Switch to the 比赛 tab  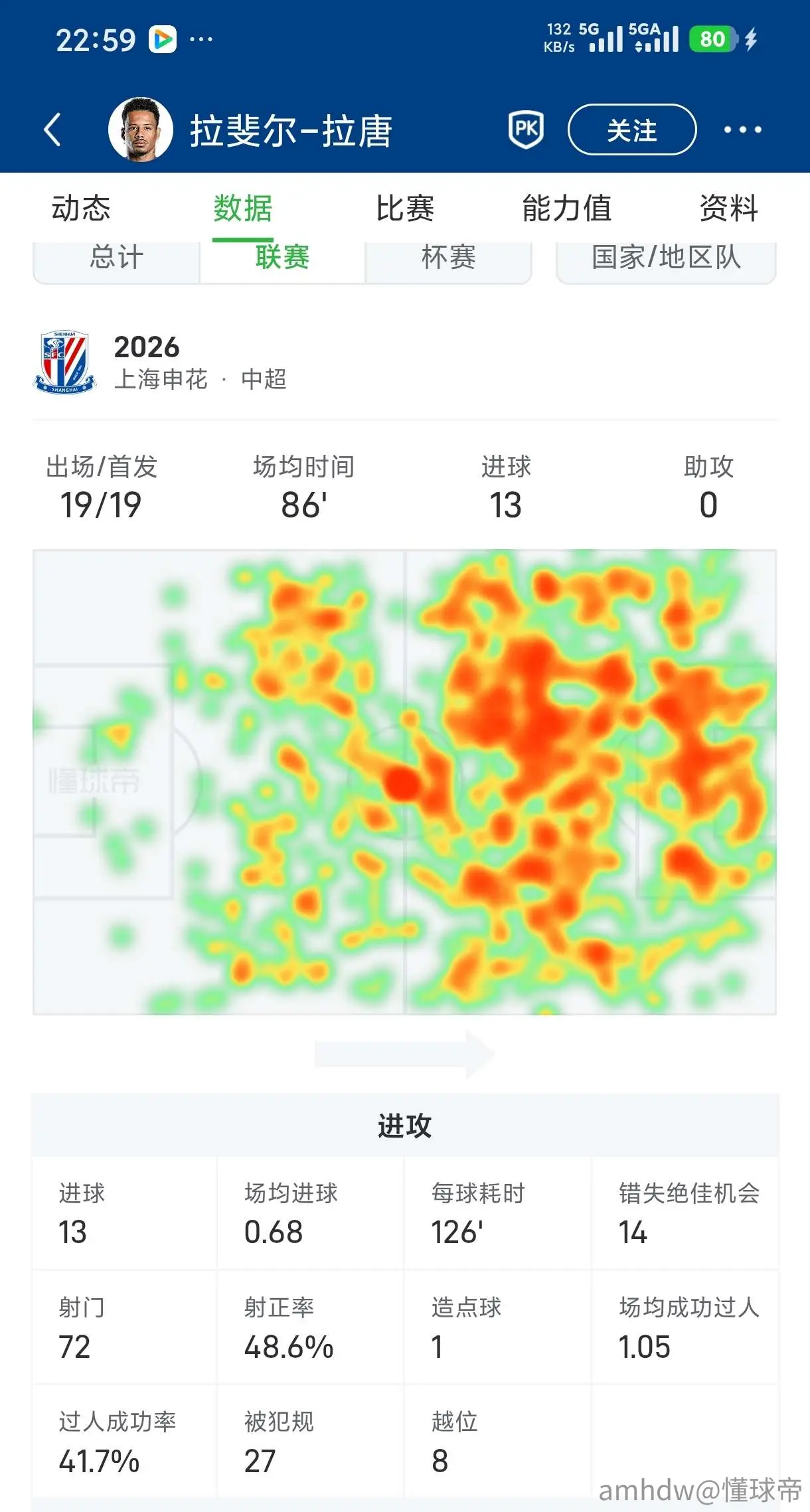pyautogui.click(x=405, y=208)
